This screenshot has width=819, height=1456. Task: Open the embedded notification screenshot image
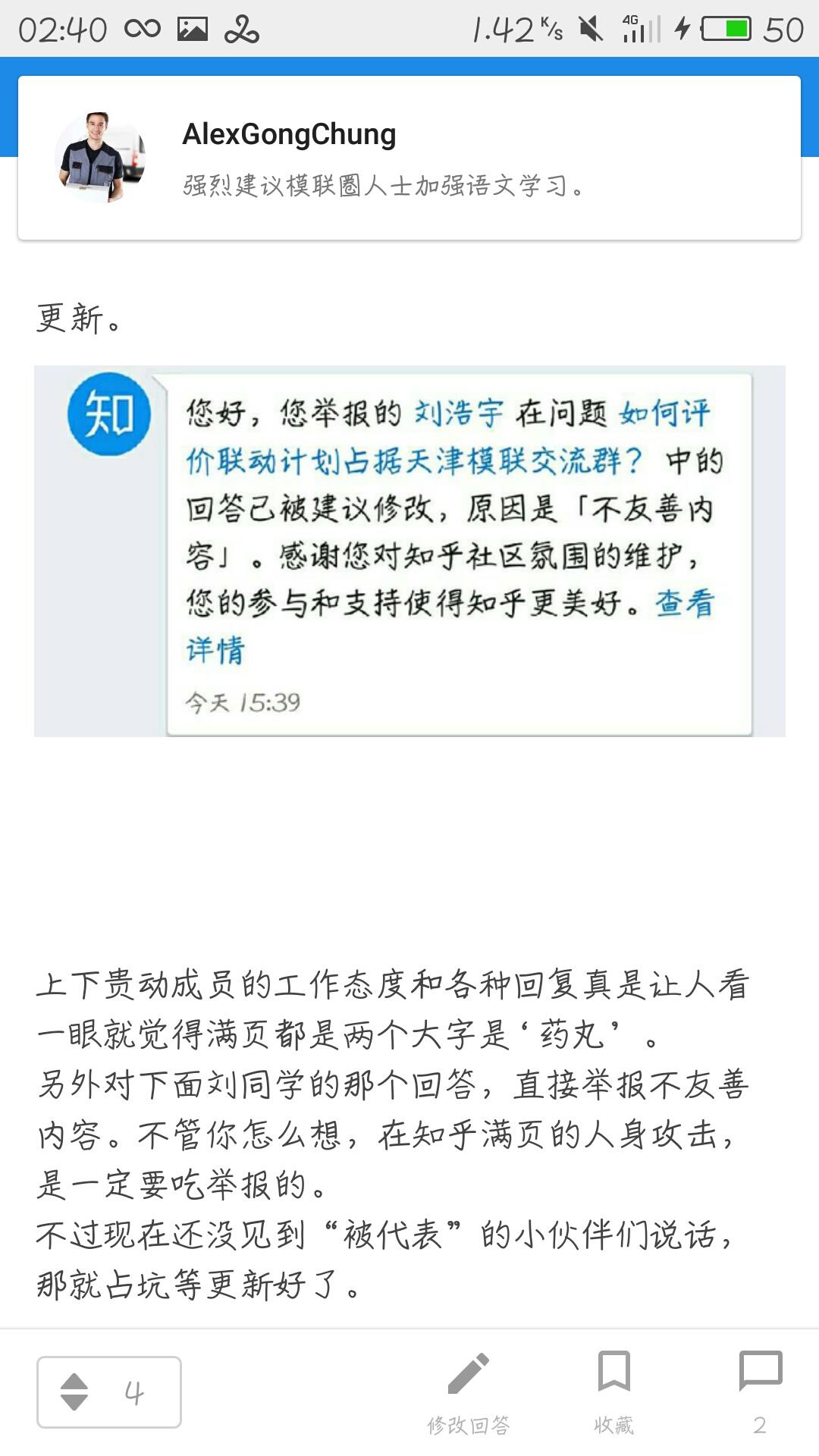[x=409, y=551]
